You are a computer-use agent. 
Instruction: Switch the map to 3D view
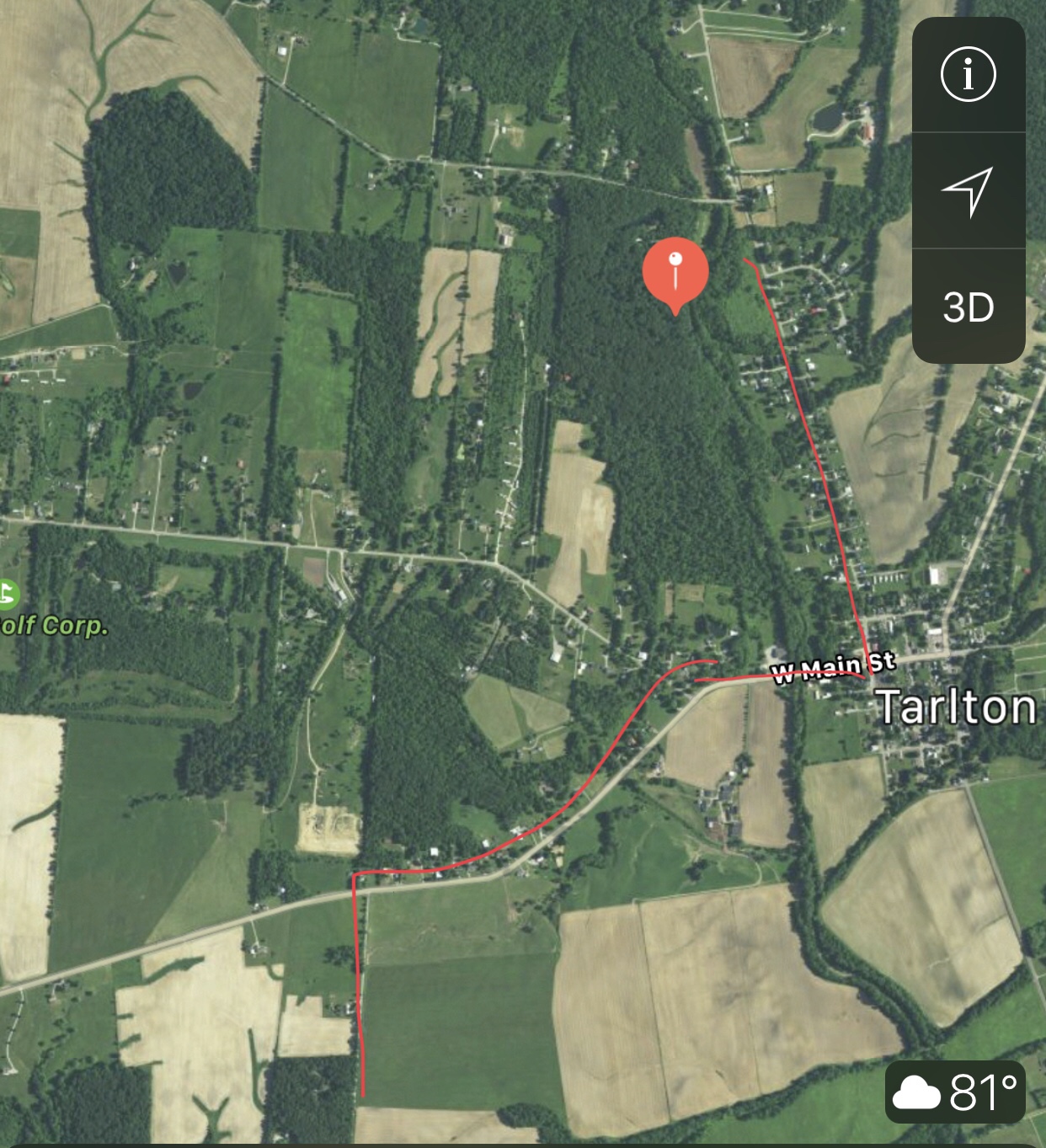[x=968, y=307]
